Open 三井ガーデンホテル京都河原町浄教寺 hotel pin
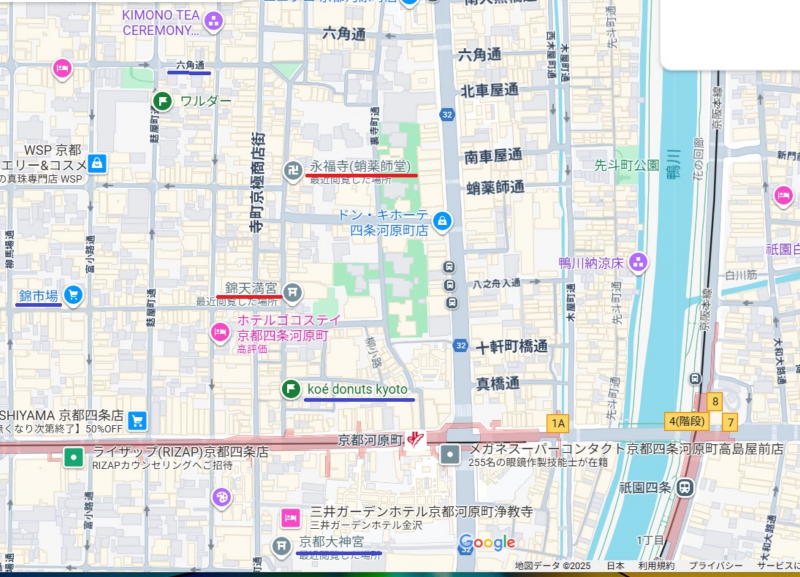Image resolution: width=800 pixels, height=577 pixels. (x=290, y=517)
